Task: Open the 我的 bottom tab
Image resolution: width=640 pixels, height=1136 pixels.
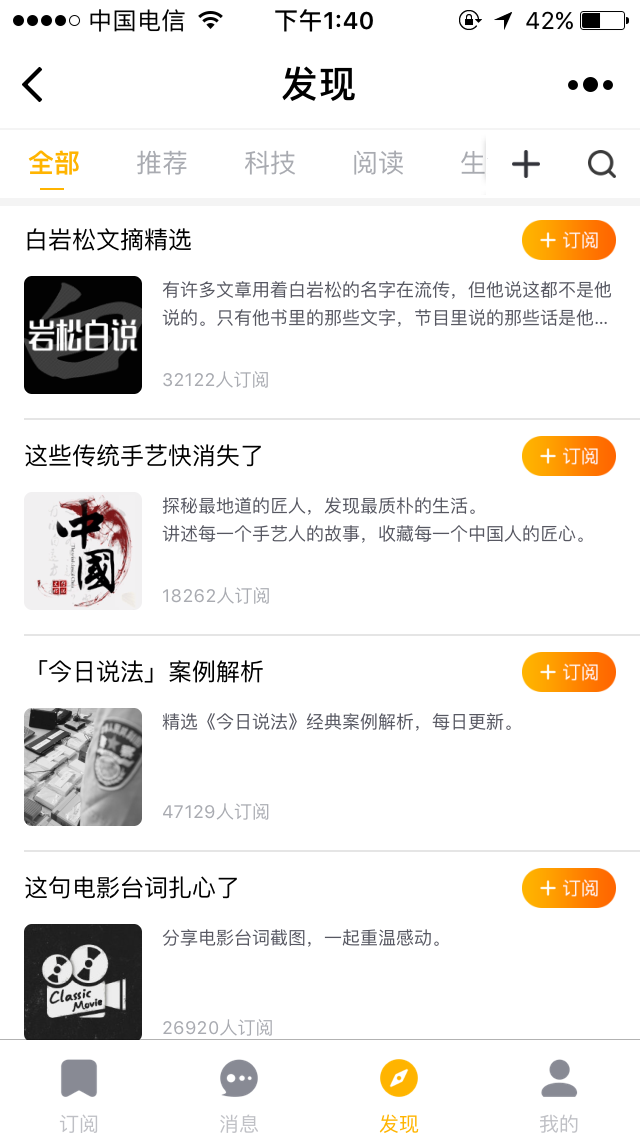Action: [x=559, y=1095]
